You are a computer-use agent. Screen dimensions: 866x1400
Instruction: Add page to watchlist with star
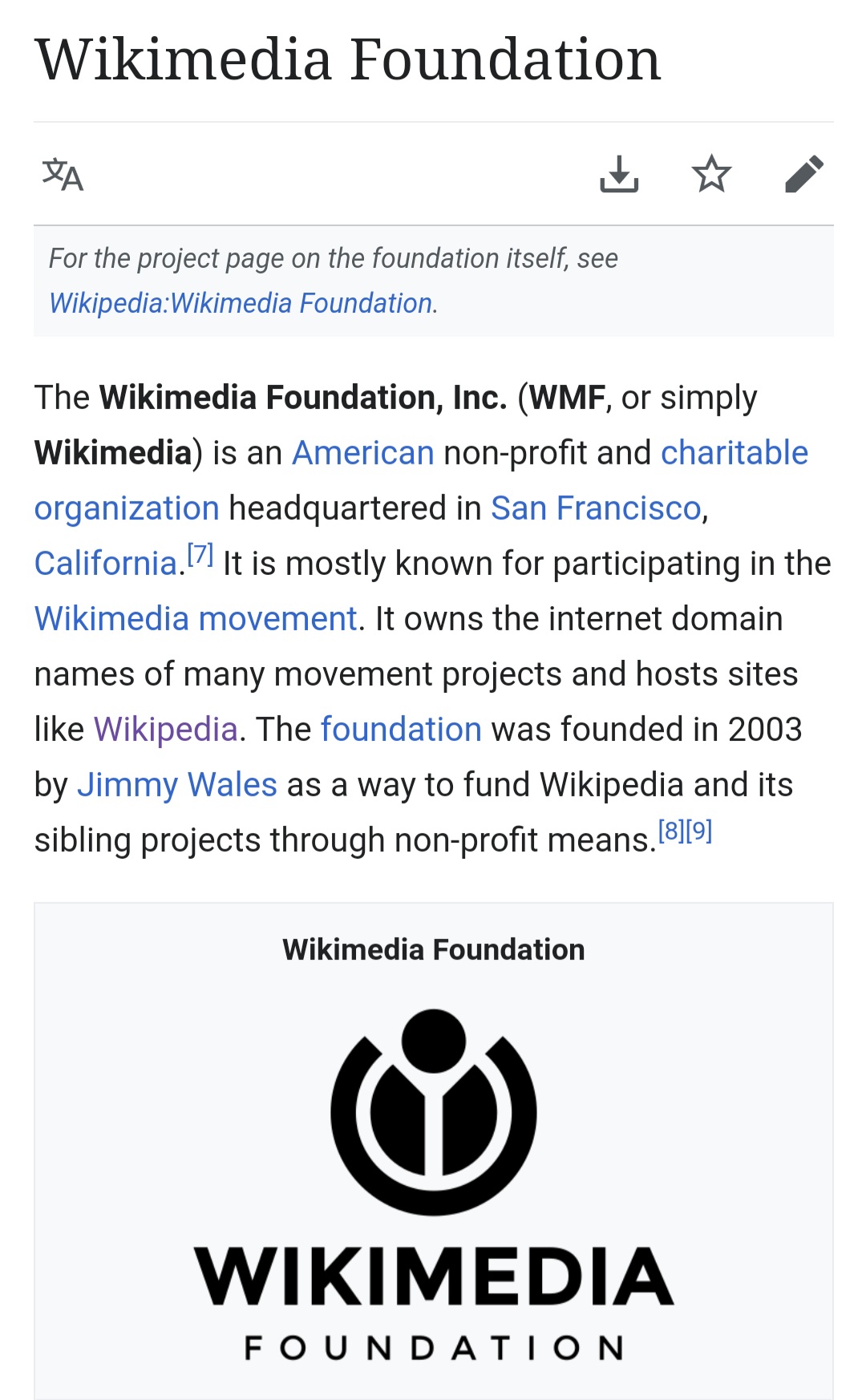coord(711,174)
